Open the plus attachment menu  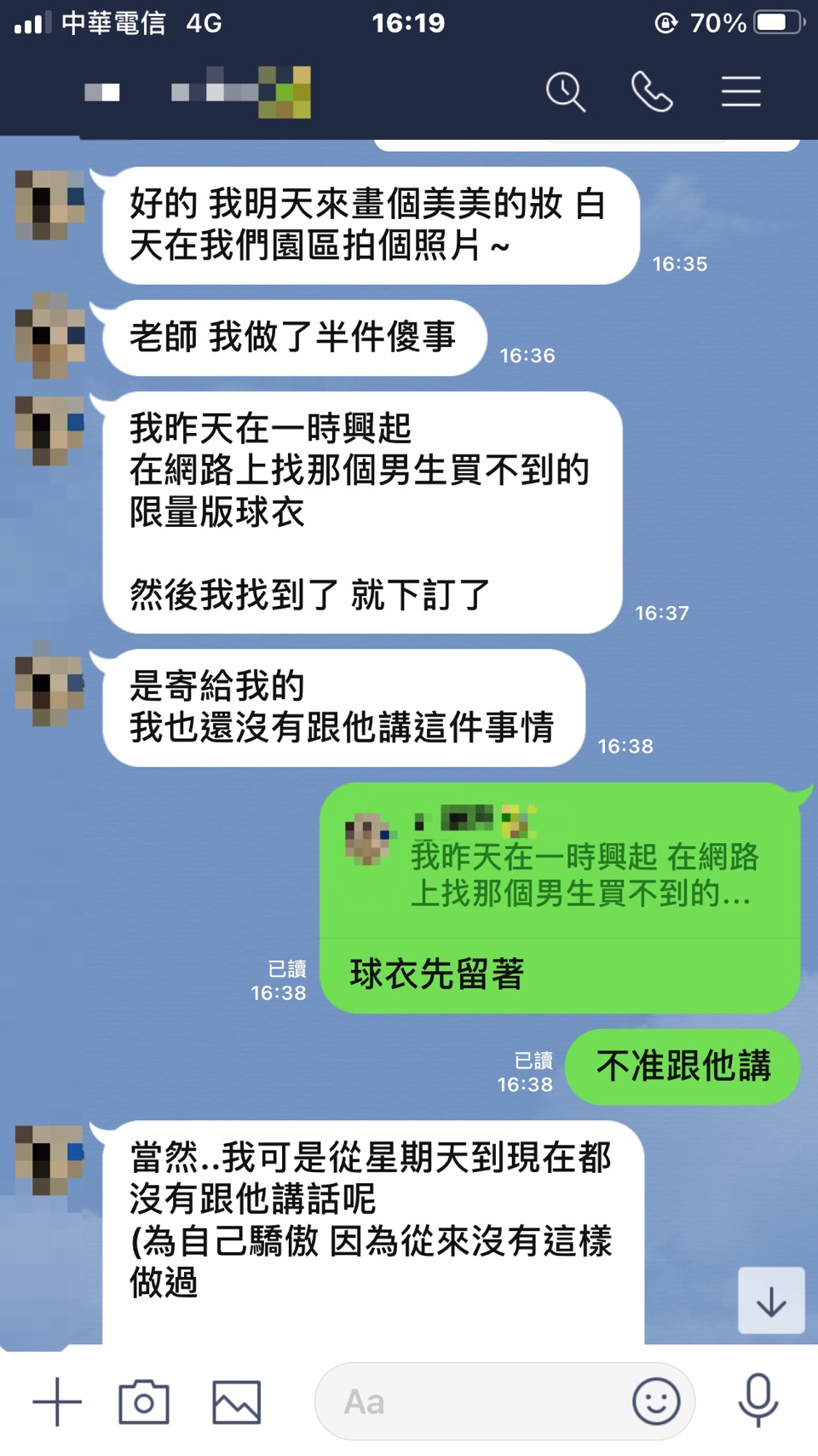tap(57, 1402)
